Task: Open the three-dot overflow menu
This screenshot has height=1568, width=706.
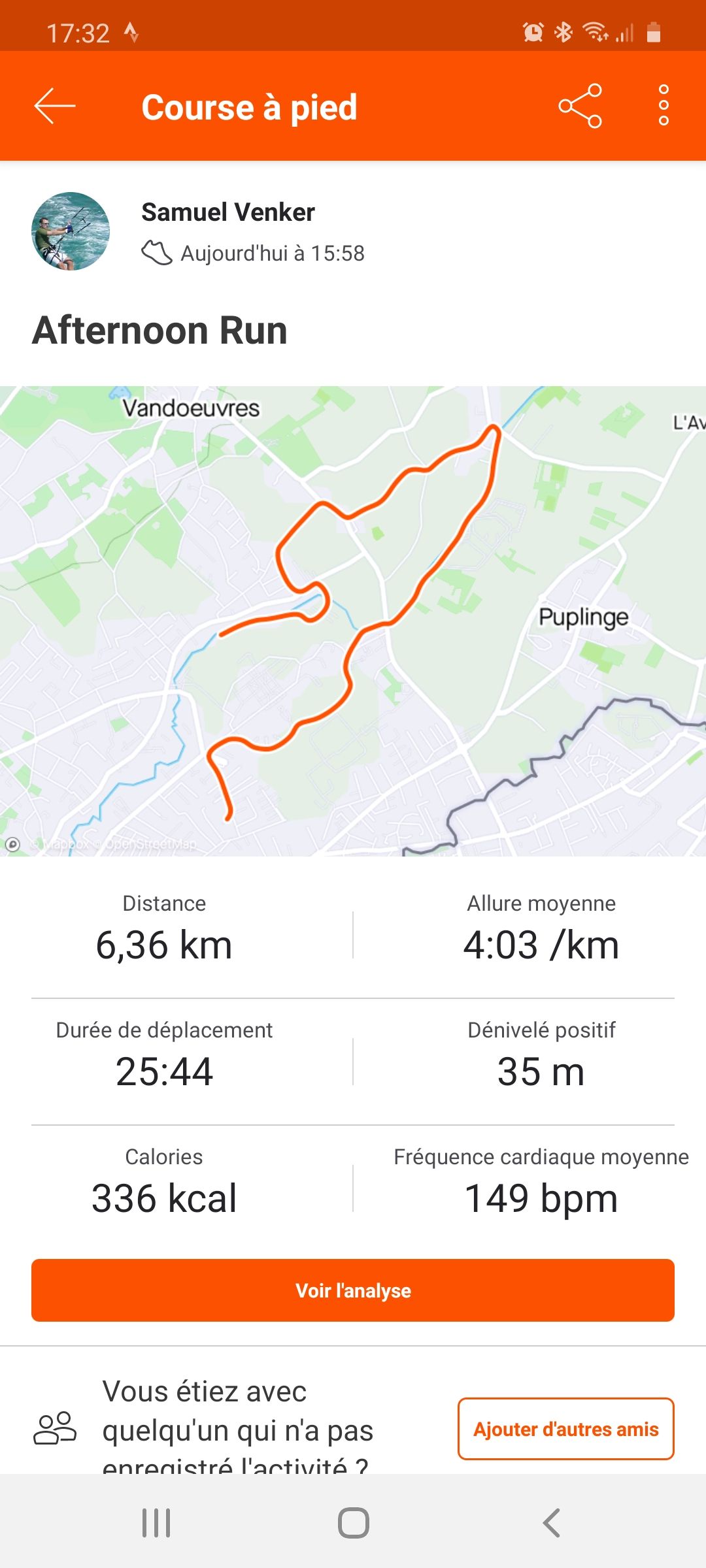Action: (664, 106)
